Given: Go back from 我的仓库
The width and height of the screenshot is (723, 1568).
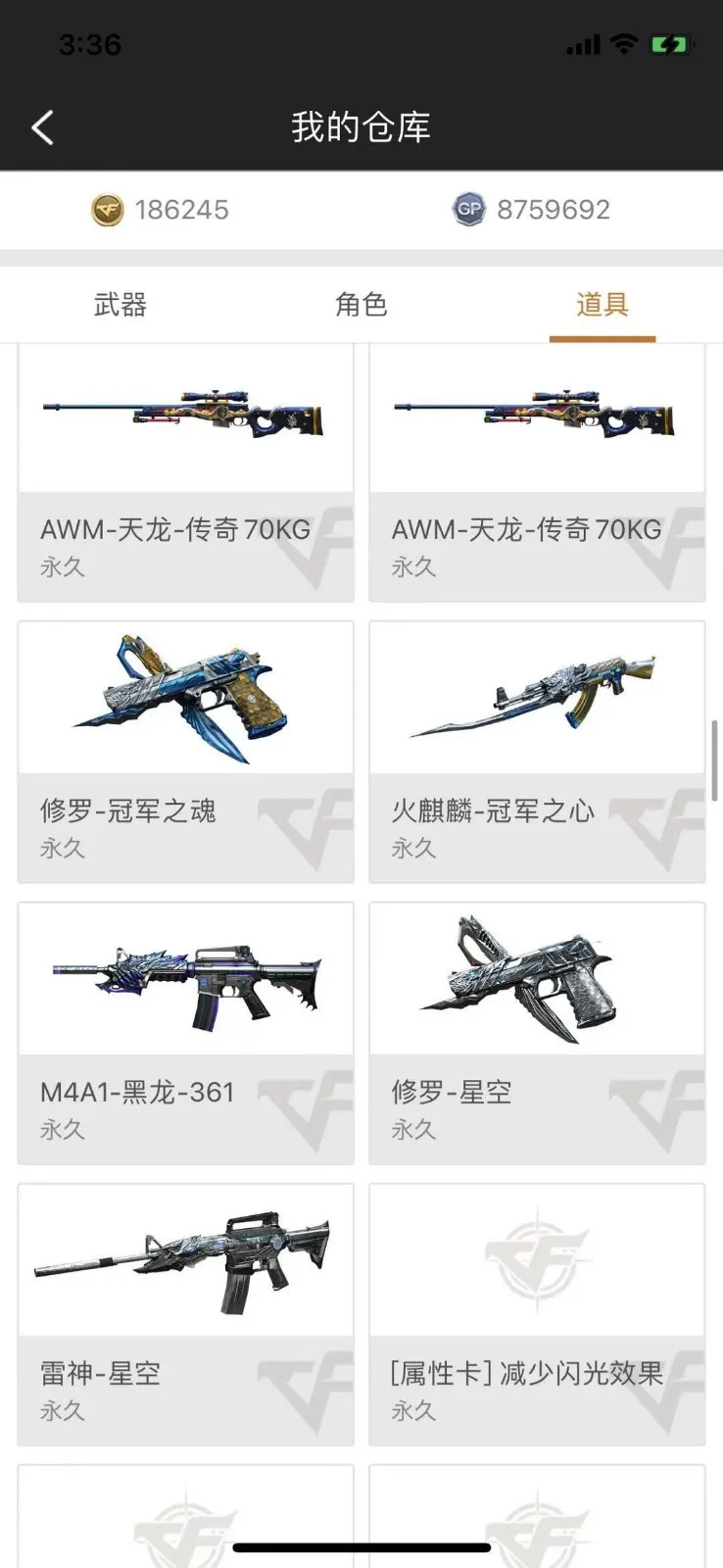Looking at the screenshot, I should tap(42, 127).
